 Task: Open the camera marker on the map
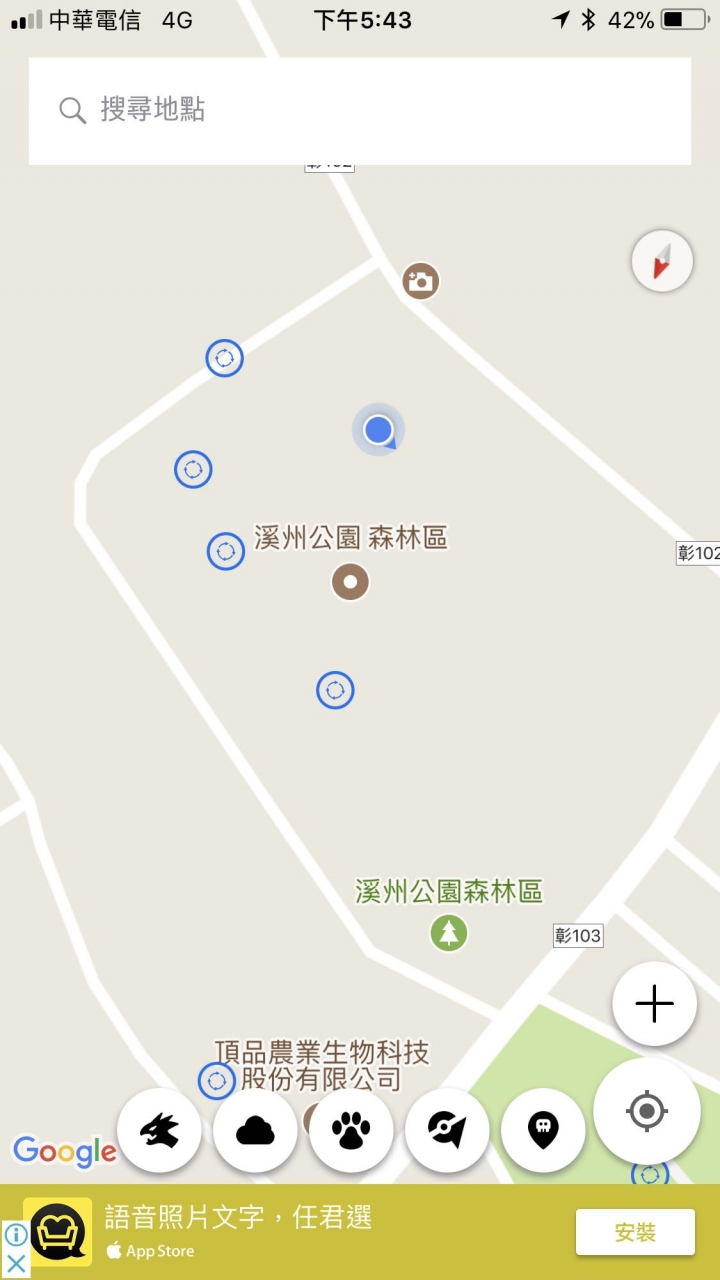click(x=421, y=281)
